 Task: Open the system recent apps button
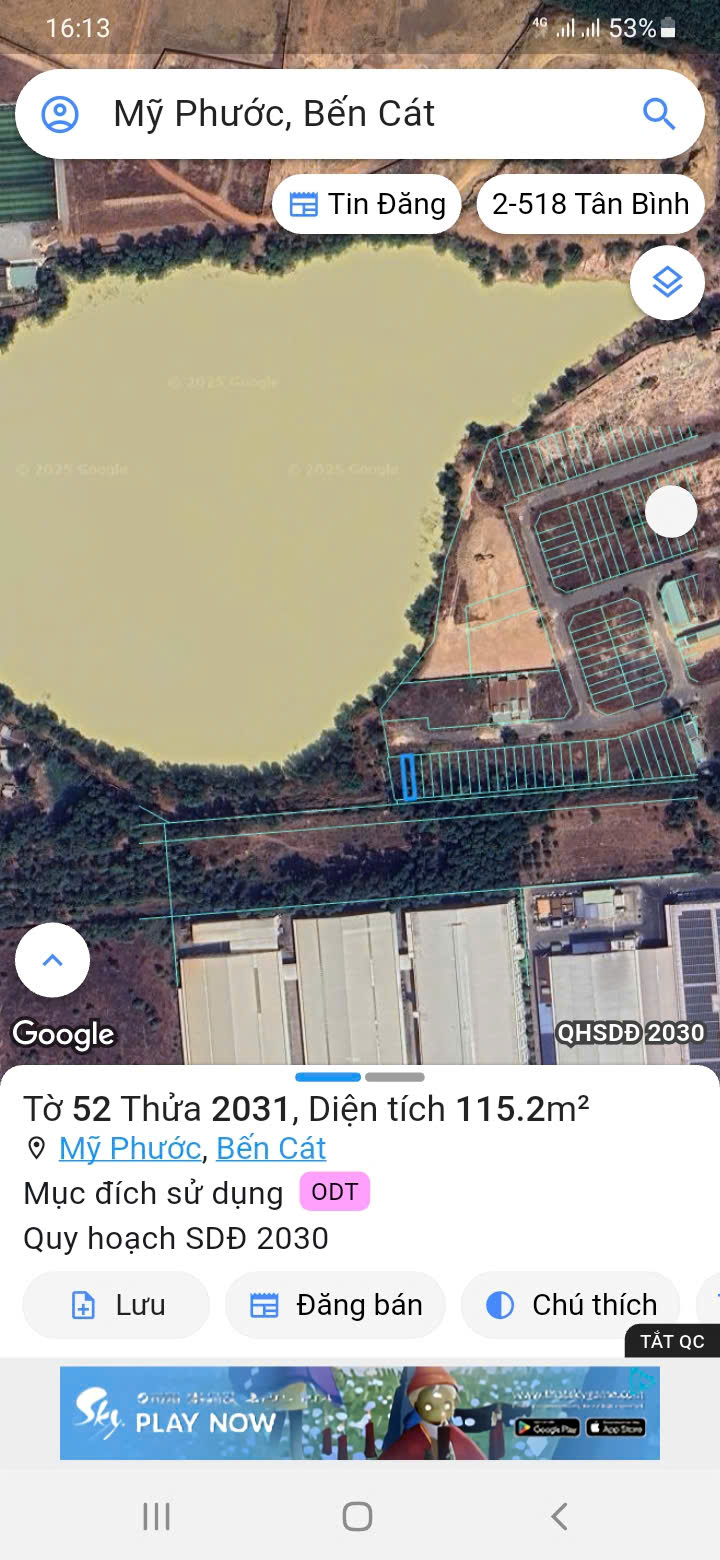click(157, 1516)
